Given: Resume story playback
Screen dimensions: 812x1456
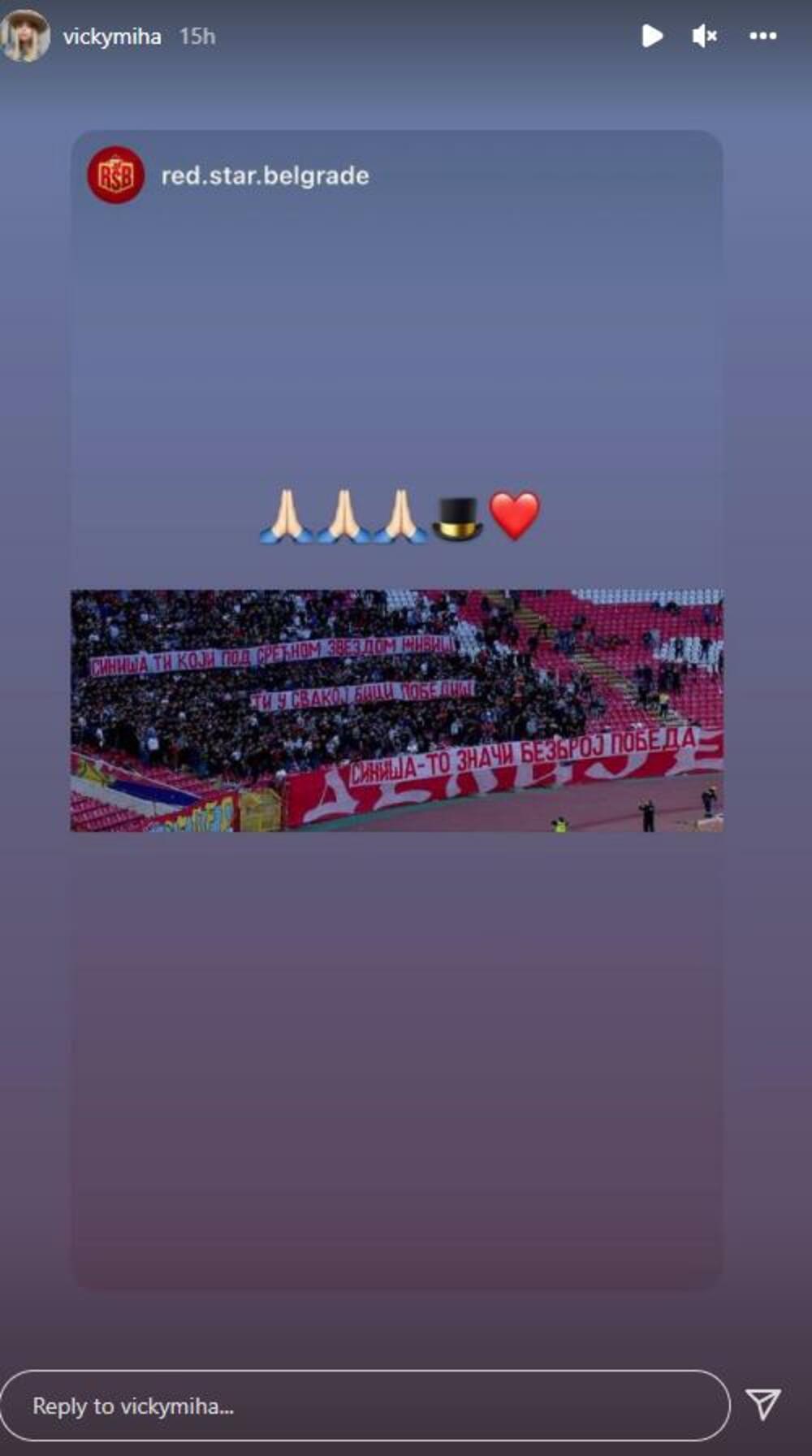Looking at the screenshot, I should (x=651, y=36).
